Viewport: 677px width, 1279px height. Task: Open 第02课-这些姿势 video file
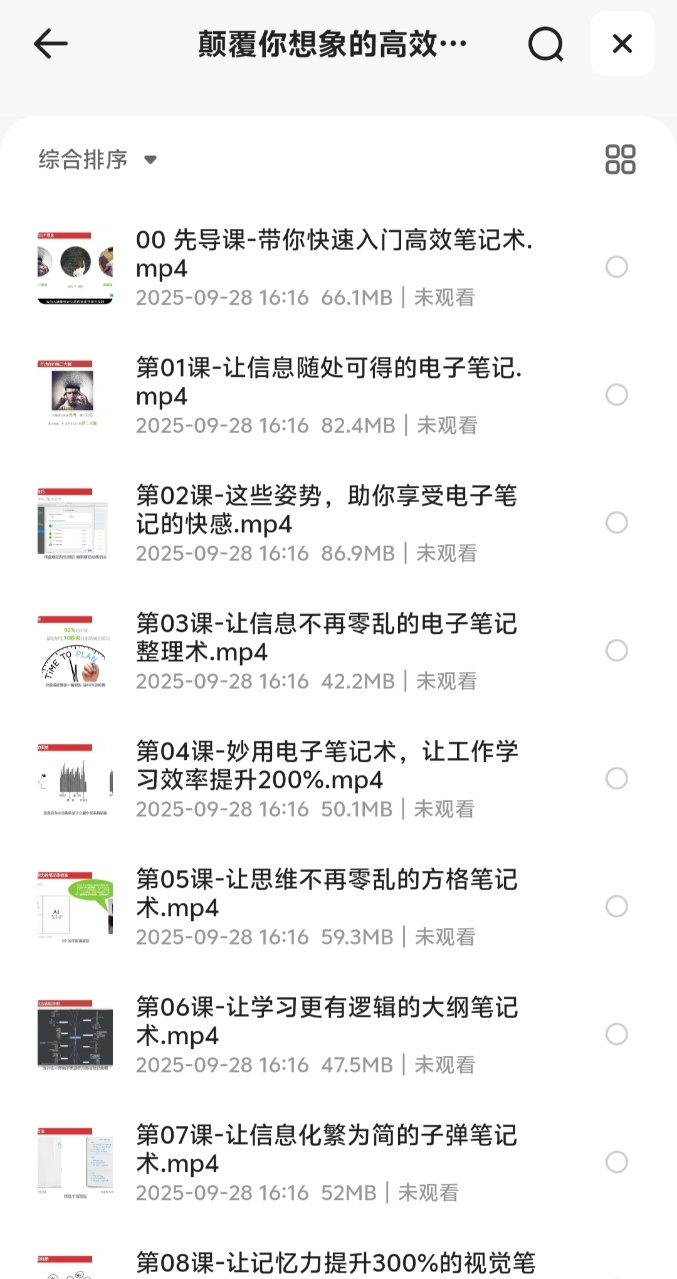[x=326, y=510]
